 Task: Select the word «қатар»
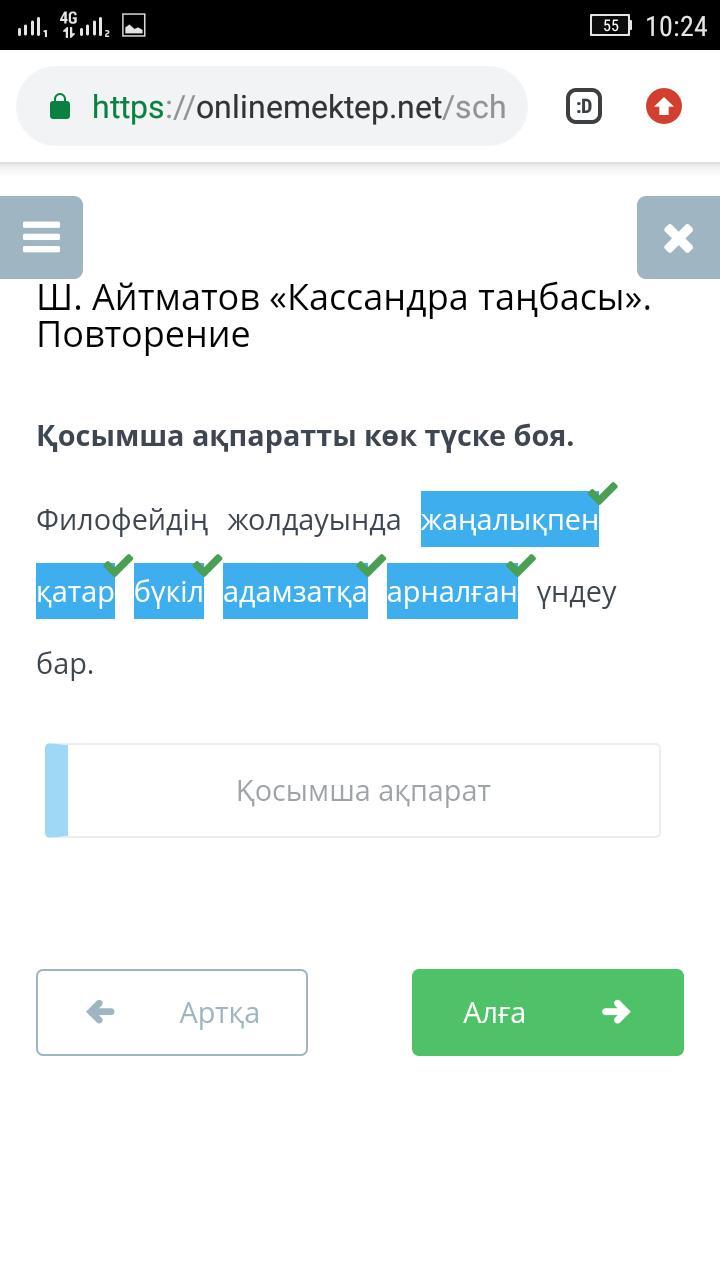[76, 592]
